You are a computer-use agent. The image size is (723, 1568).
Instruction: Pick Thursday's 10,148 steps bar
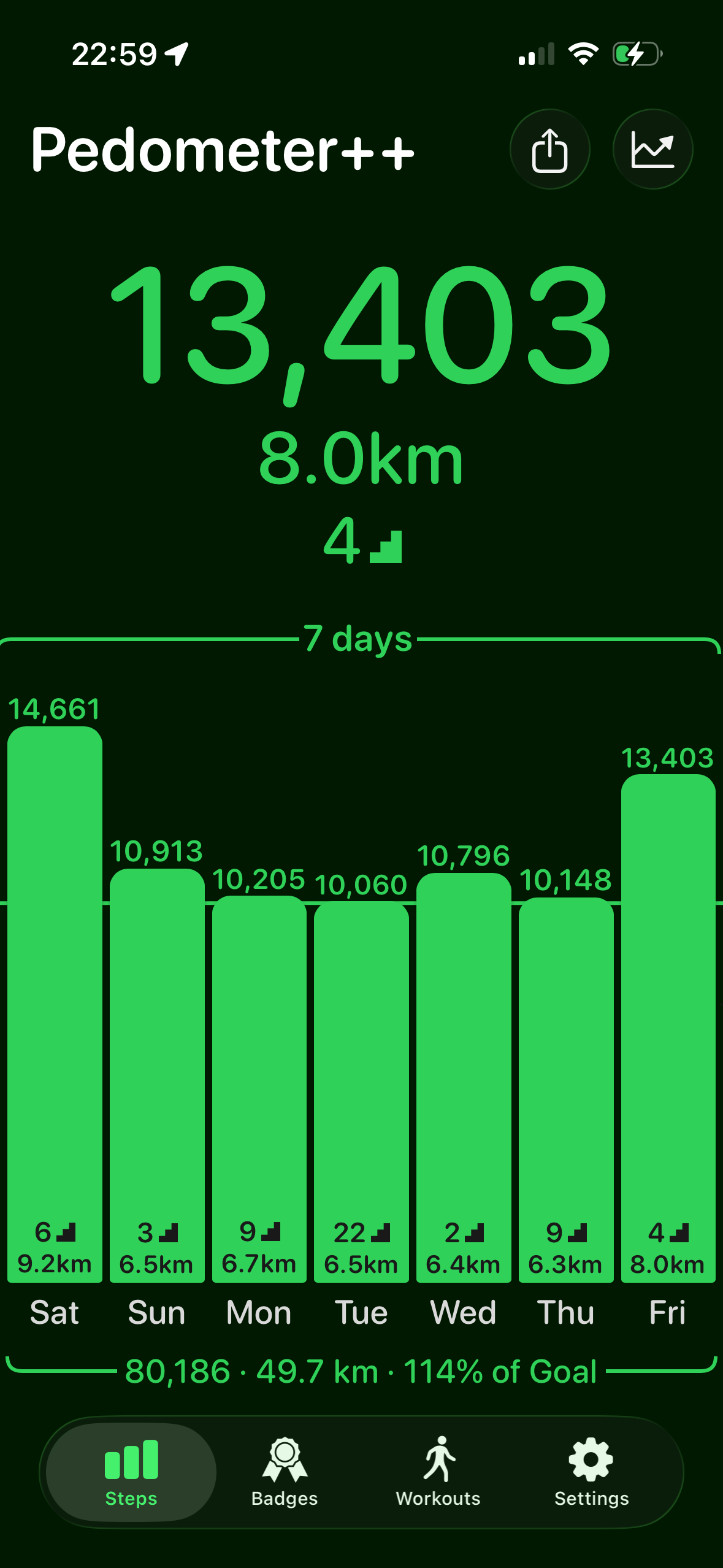click(x=566, y=1089)
